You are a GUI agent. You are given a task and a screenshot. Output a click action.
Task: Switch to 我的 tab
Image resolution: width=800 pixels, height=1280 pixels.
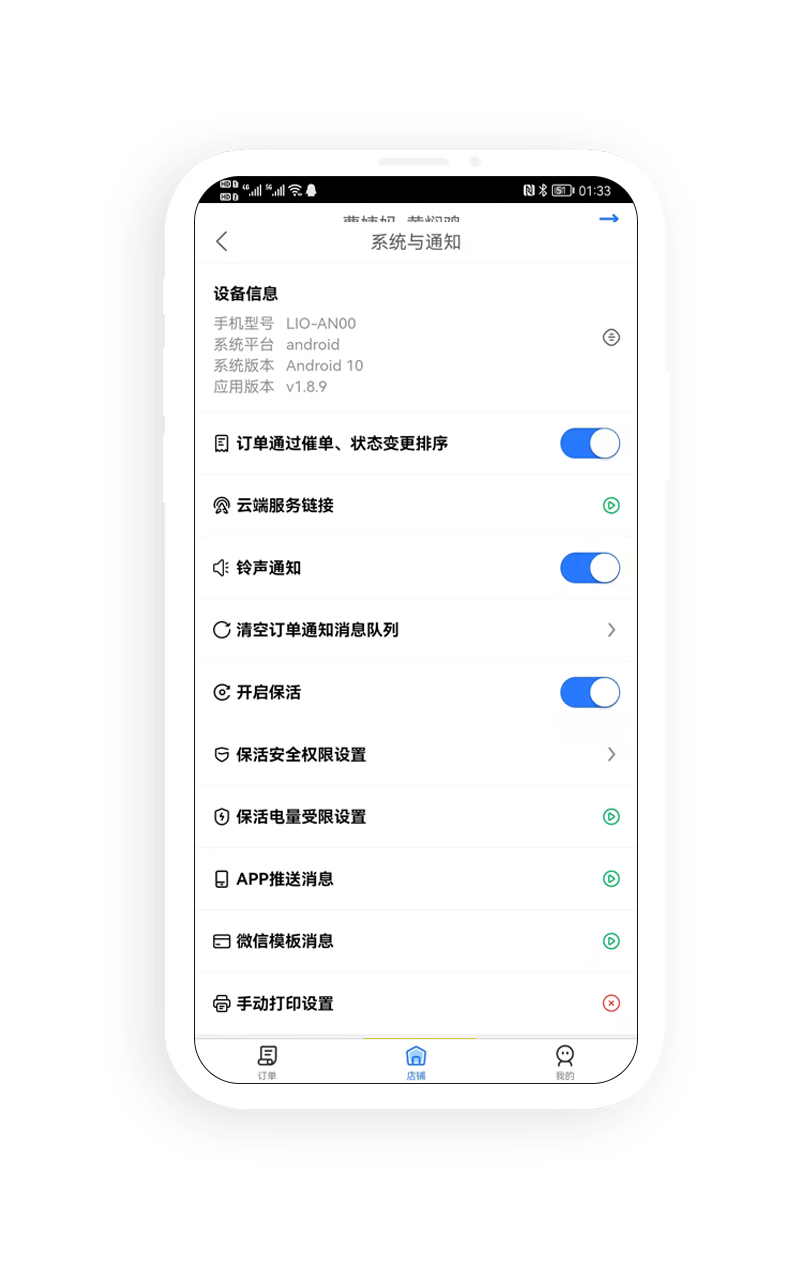tap(565, 1062)
